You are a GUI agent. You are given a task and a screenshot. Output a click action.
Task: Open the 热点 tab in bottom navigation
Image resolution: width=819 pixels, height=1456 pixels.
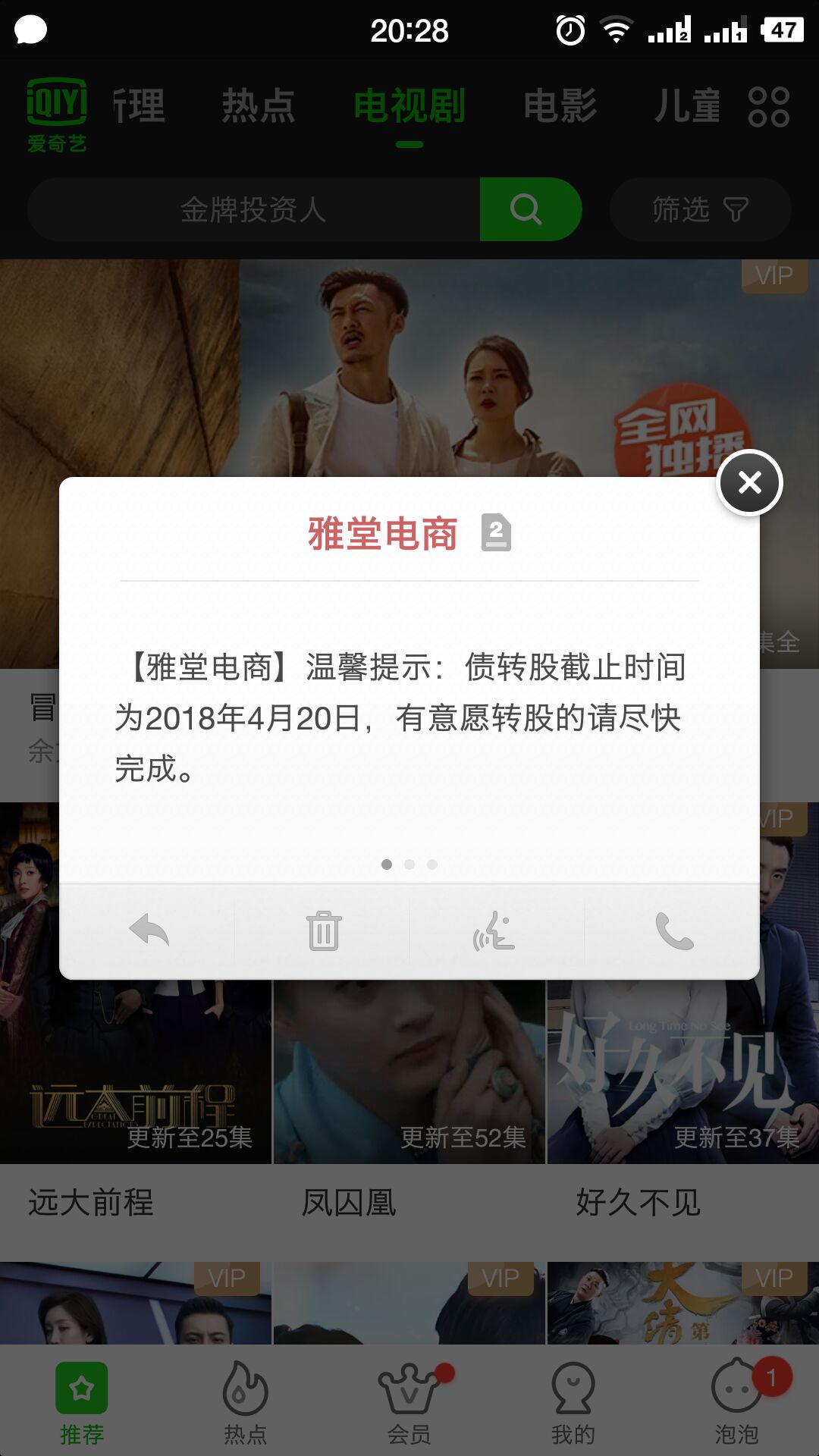(246, 1401)
